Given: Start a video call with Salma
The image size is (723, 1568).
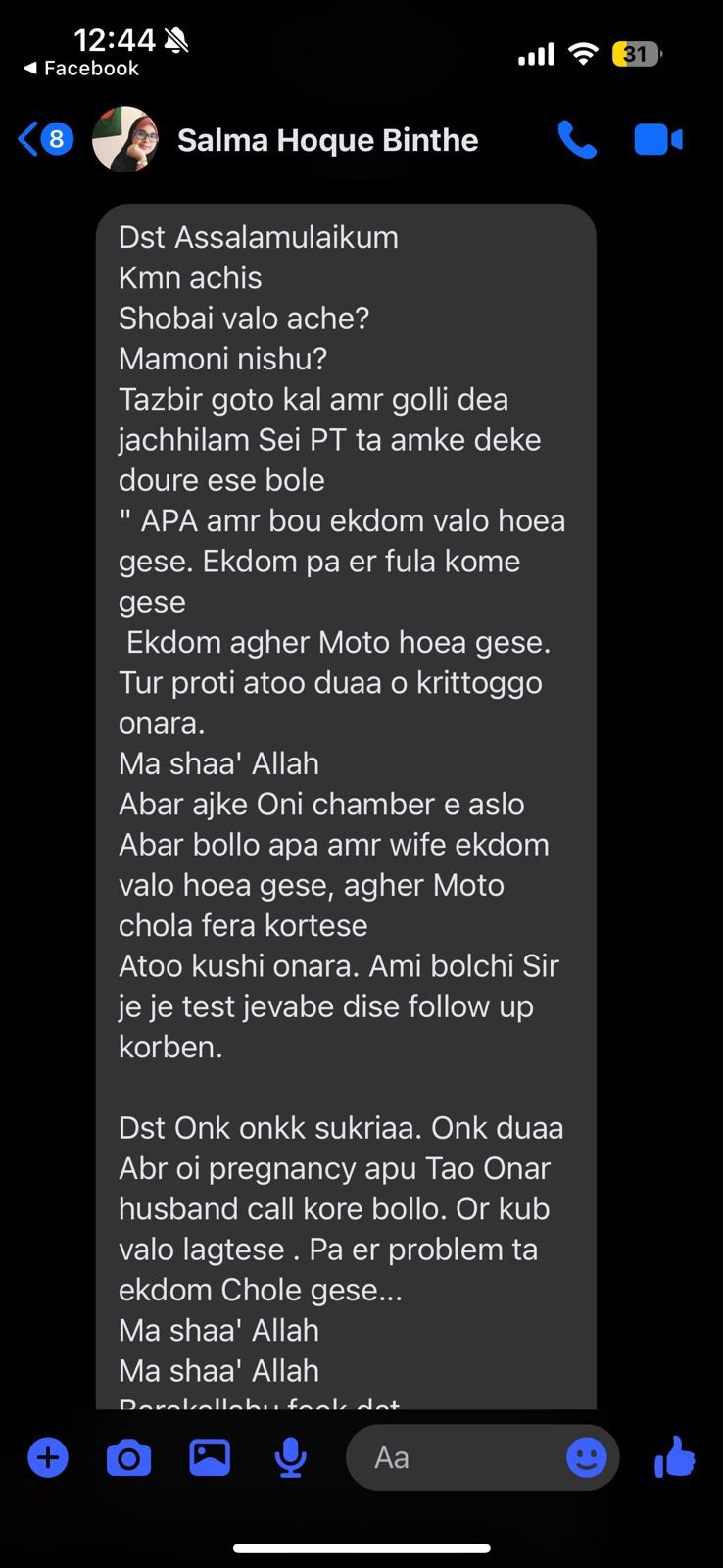Looking at the screenshot, I should point(657,140).
